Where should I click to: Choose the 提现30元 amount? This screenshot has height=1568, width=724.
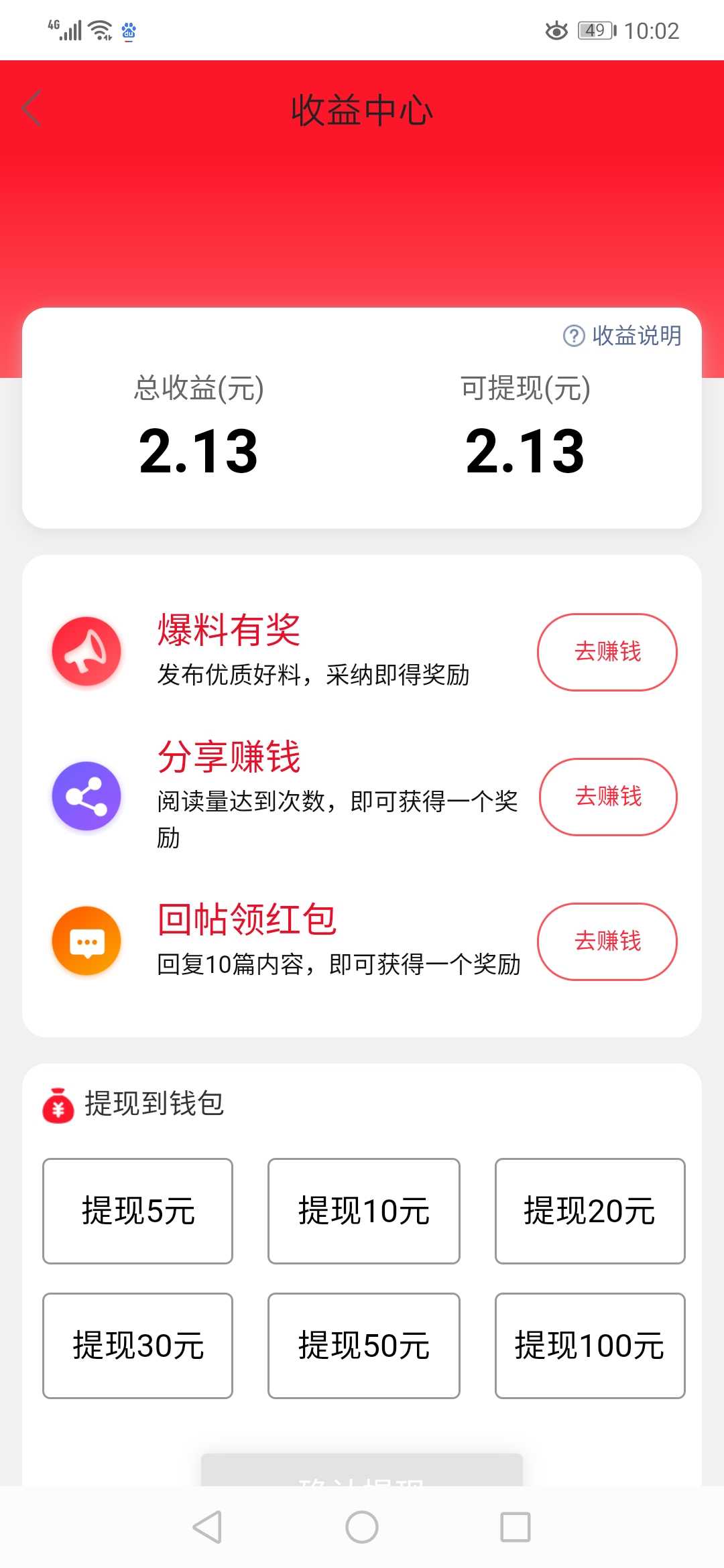click(138, 1346)
